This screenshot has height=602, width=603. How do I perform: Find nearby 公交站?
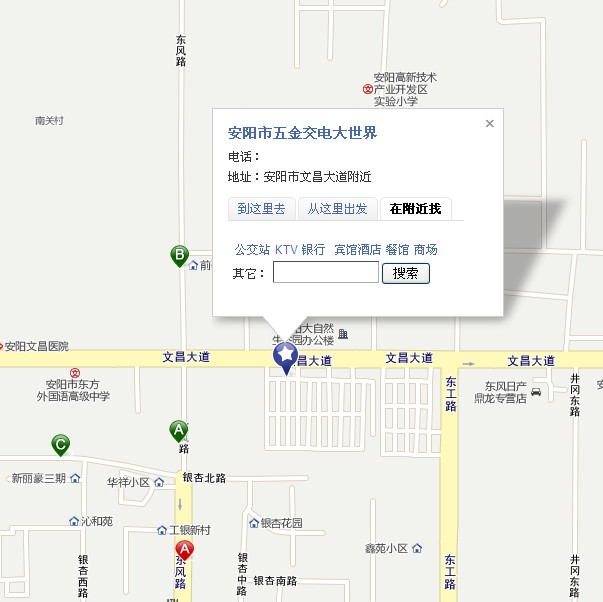tap(252, 250)
